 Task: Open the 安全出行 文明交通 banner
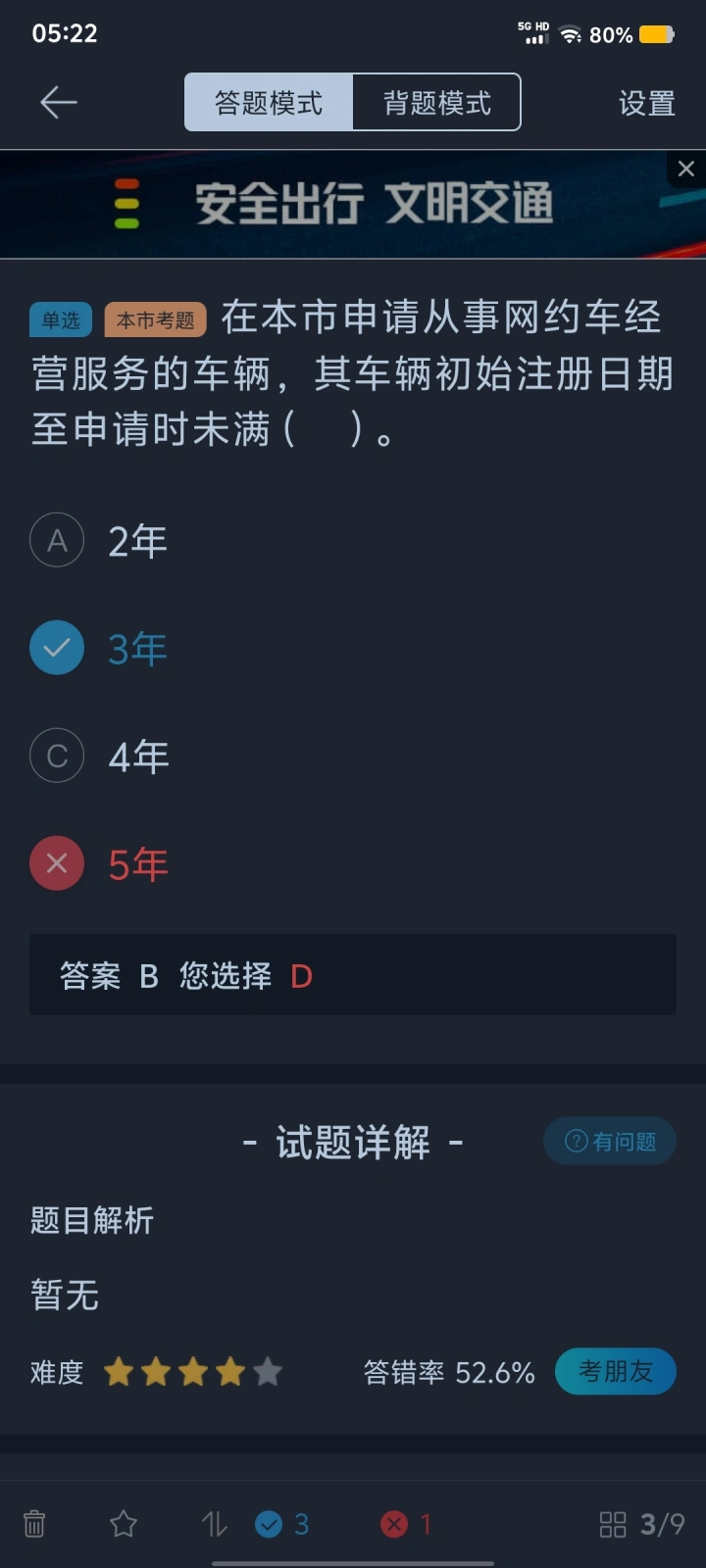[x=352, y=205]
